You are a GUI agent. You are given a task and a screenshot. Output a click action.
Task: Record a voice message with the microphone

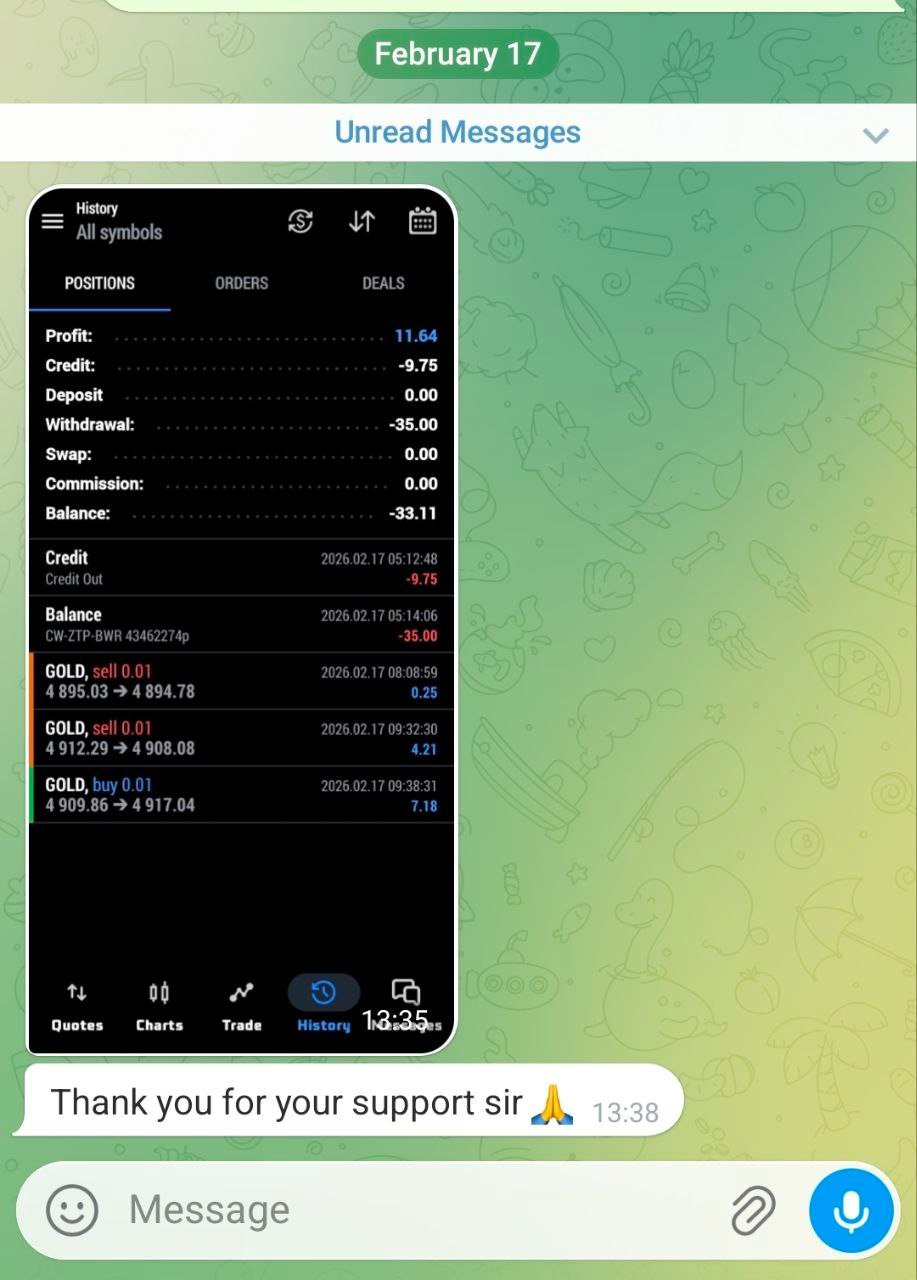pos(850,1211)
